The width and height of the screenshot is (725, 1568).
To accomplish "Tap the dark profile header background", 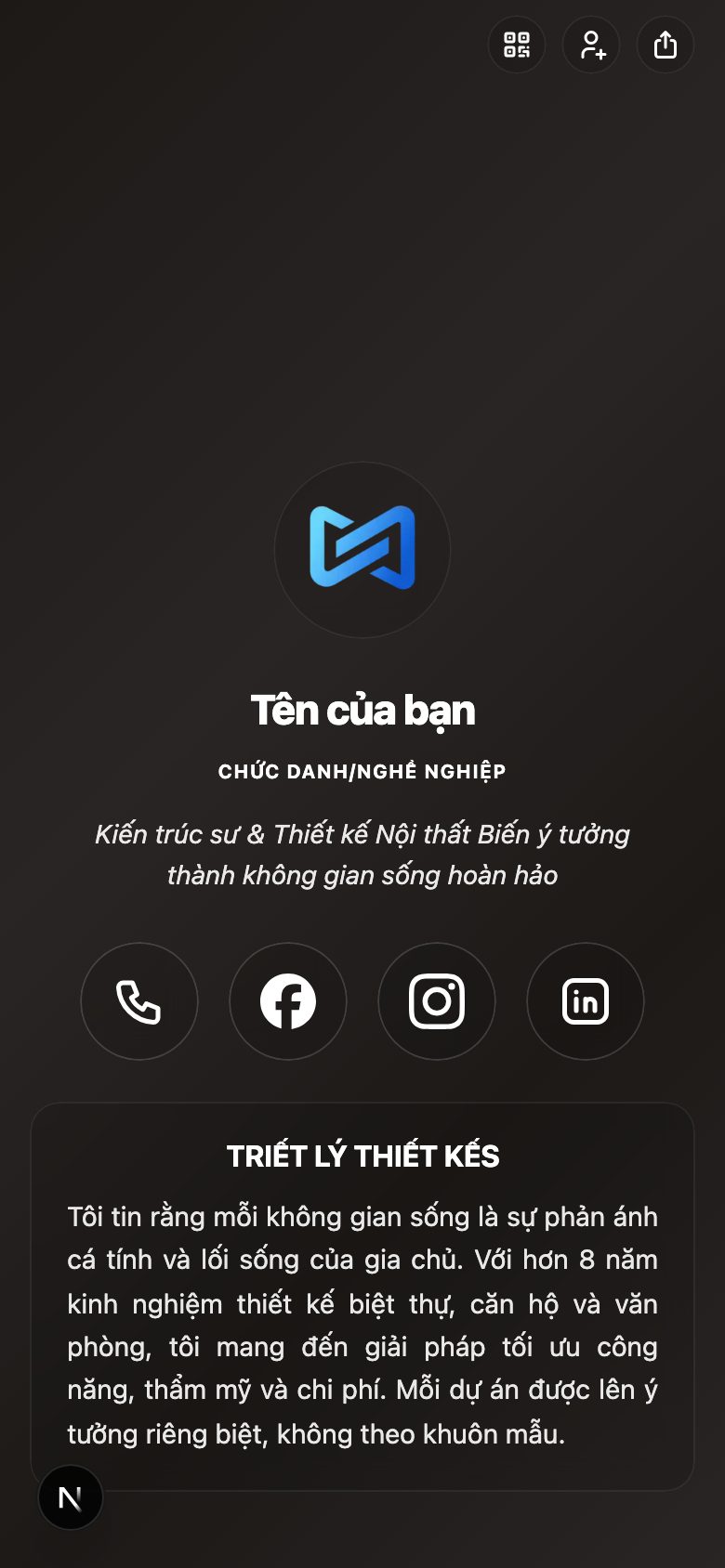I will (x=362, y=279).
